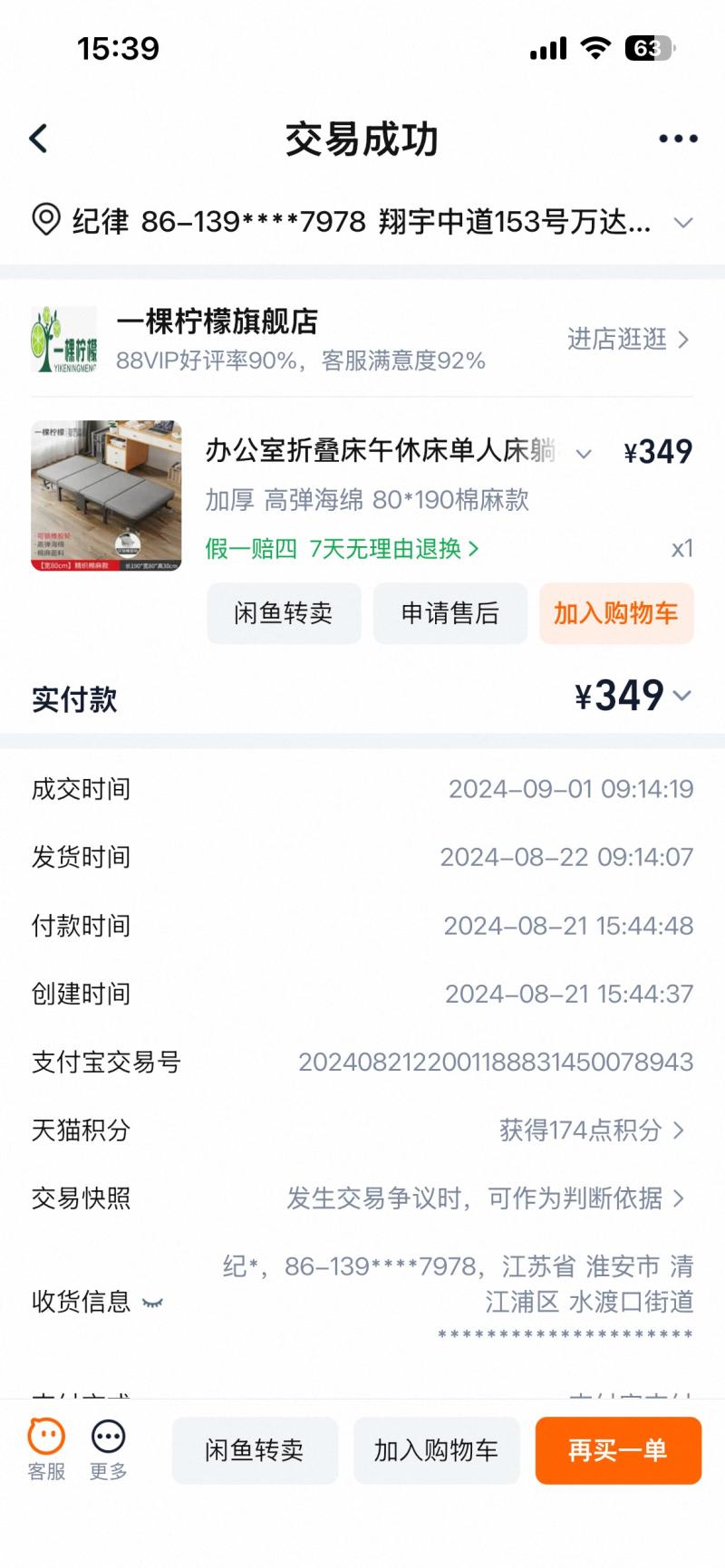Open 更多 options in the bottom bar
The height and width of the screenshot is (1568, 725).
click(x=108, y=1448)
